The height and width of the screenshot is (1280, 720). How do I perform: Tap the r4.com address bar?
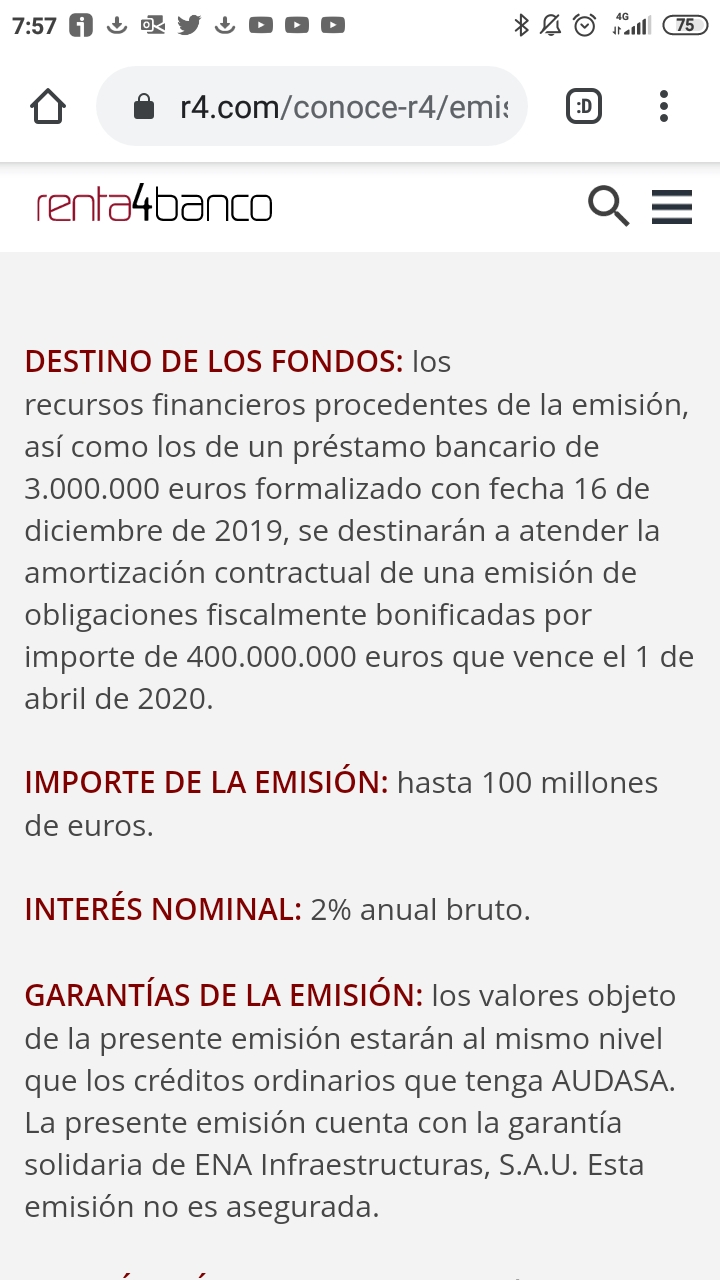312,106
